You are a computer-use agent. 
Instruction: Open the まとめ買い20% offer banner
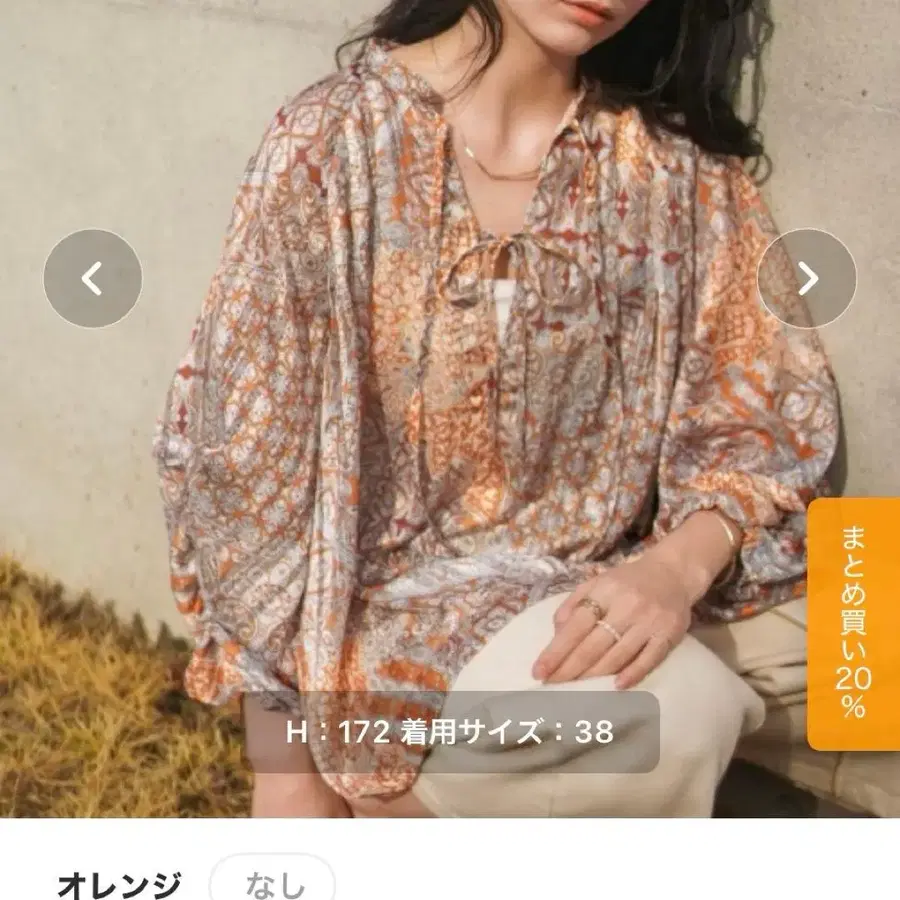pos(854,624)
